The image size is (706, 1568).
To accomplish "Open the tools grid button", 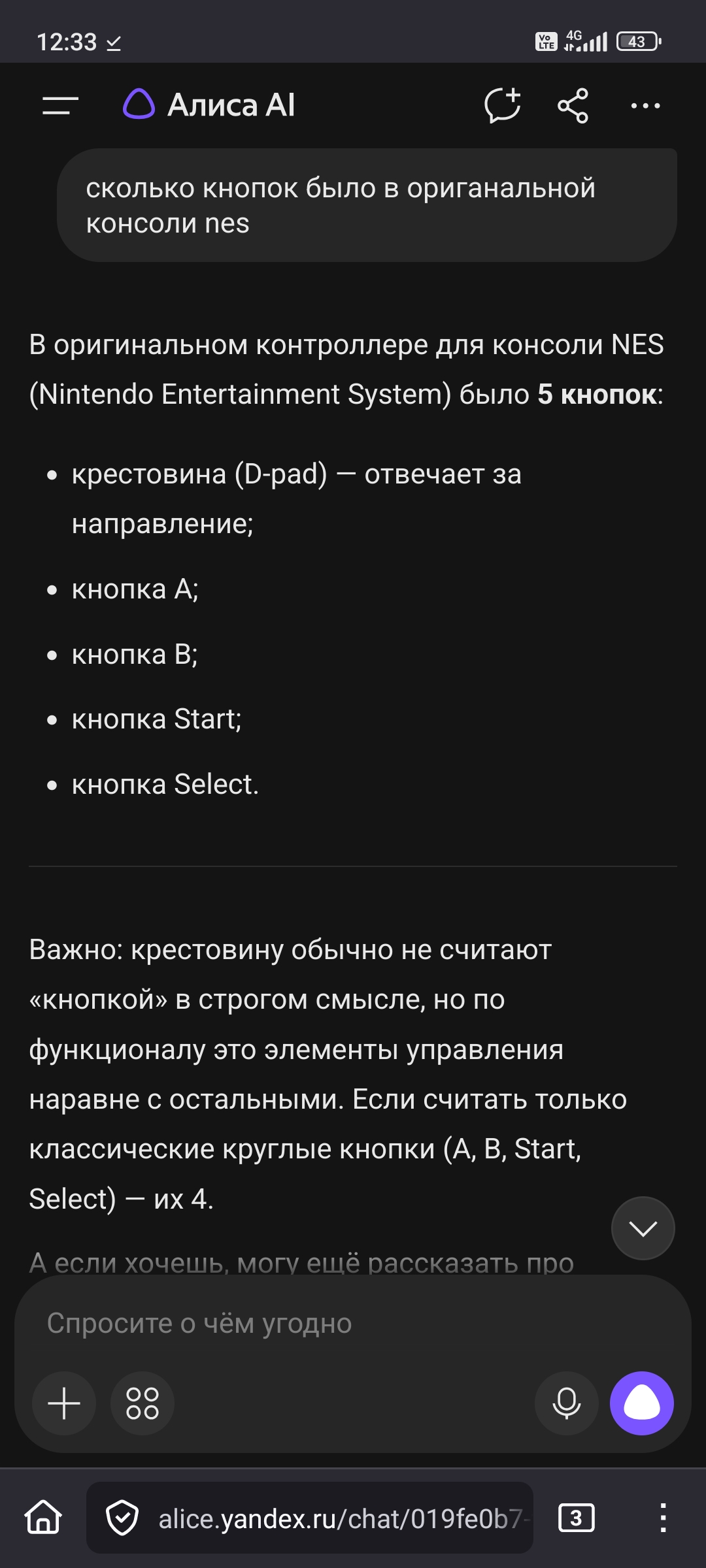I will pyautogui.click(x=143, y=1403).
